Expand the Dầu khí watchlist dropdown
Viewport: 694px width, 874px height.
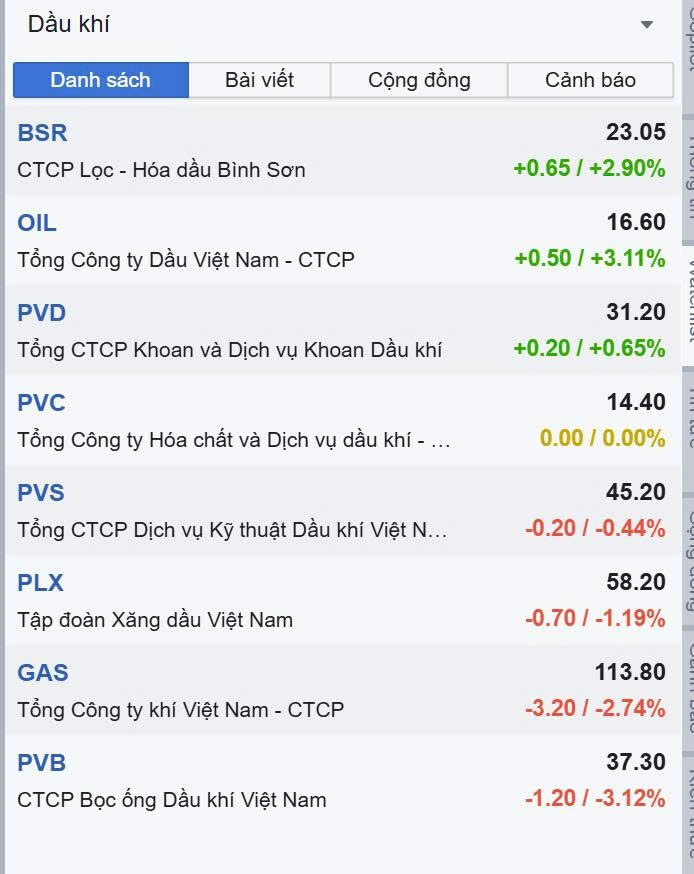[x=646, y=25]
